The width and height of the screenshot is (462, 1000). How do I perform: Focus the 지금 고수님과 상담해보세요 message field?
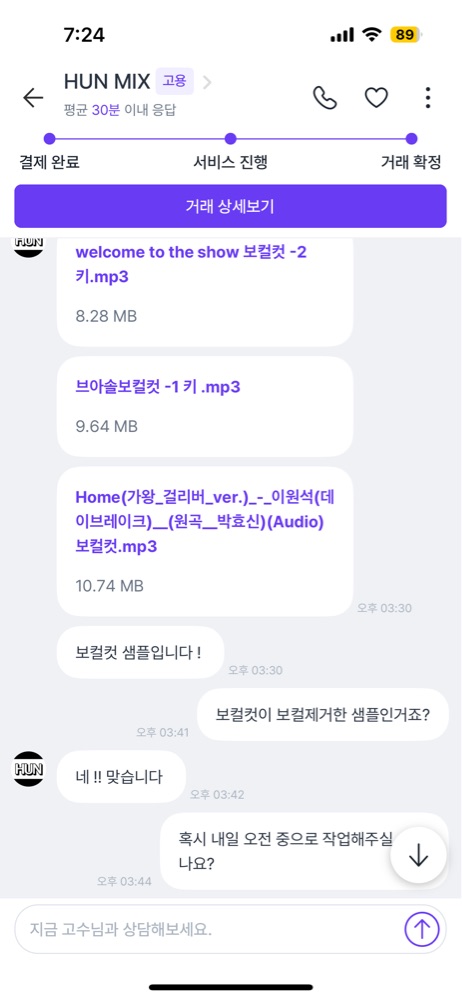click(209, 929)
